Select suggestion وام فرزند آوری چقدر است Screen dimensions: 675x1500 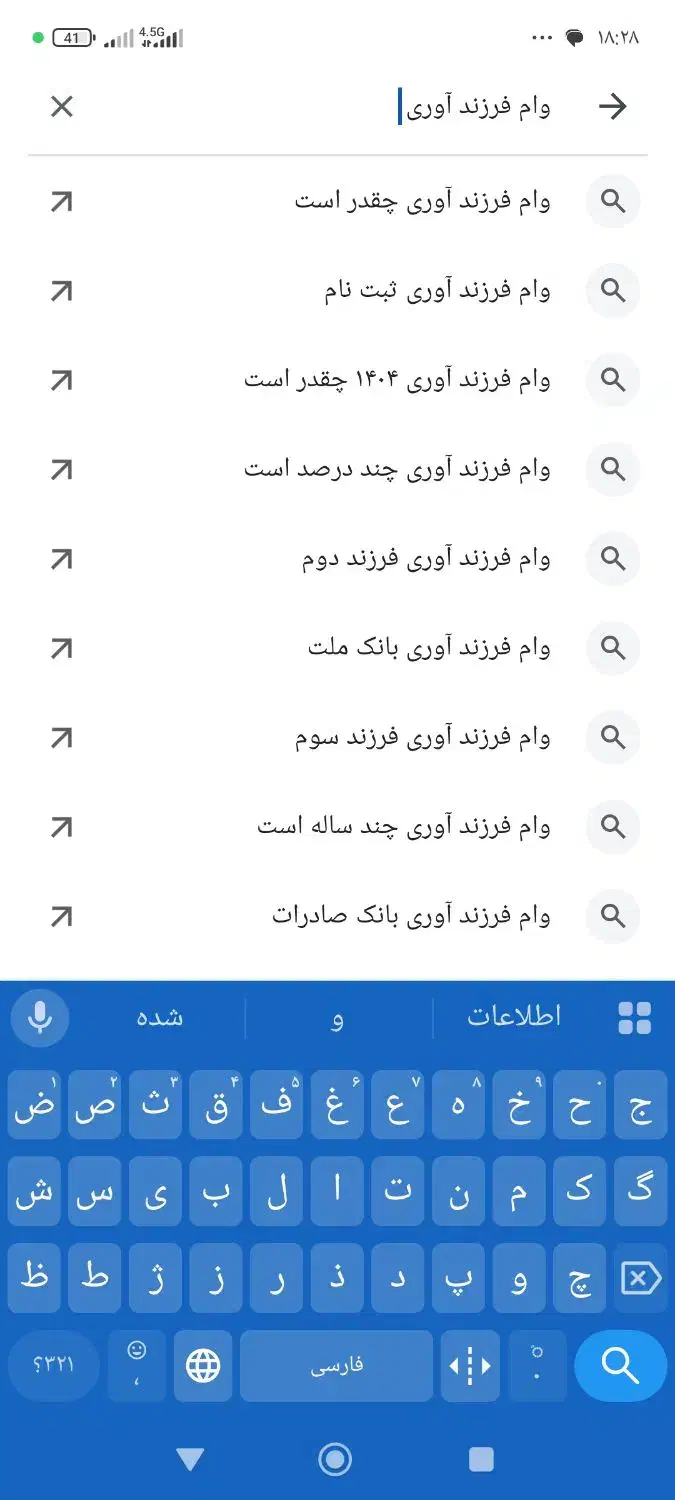click(x=422, y=201)
